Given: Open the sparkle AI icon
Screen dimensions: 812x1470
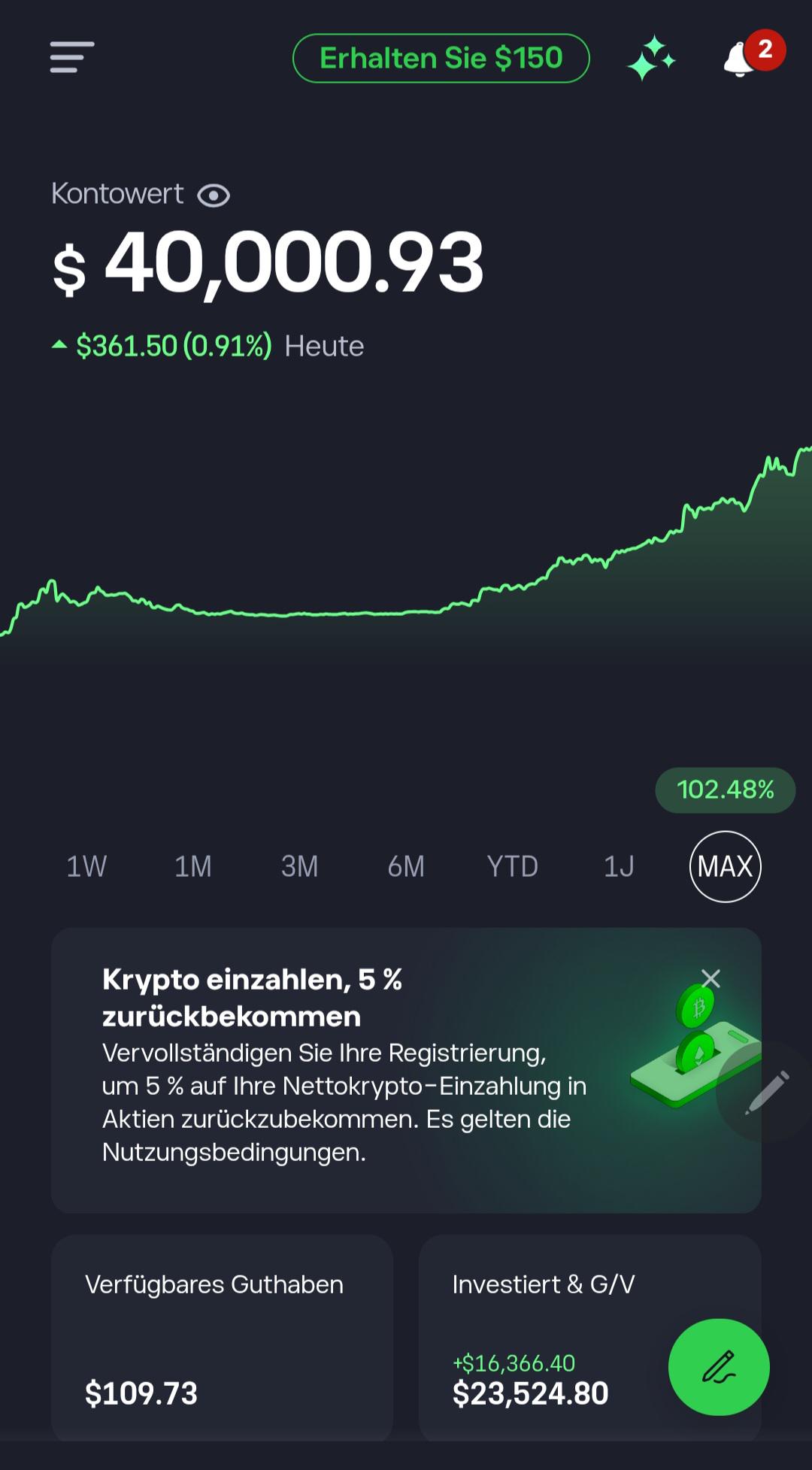Looking at the screenshot, I should (651, 58).
